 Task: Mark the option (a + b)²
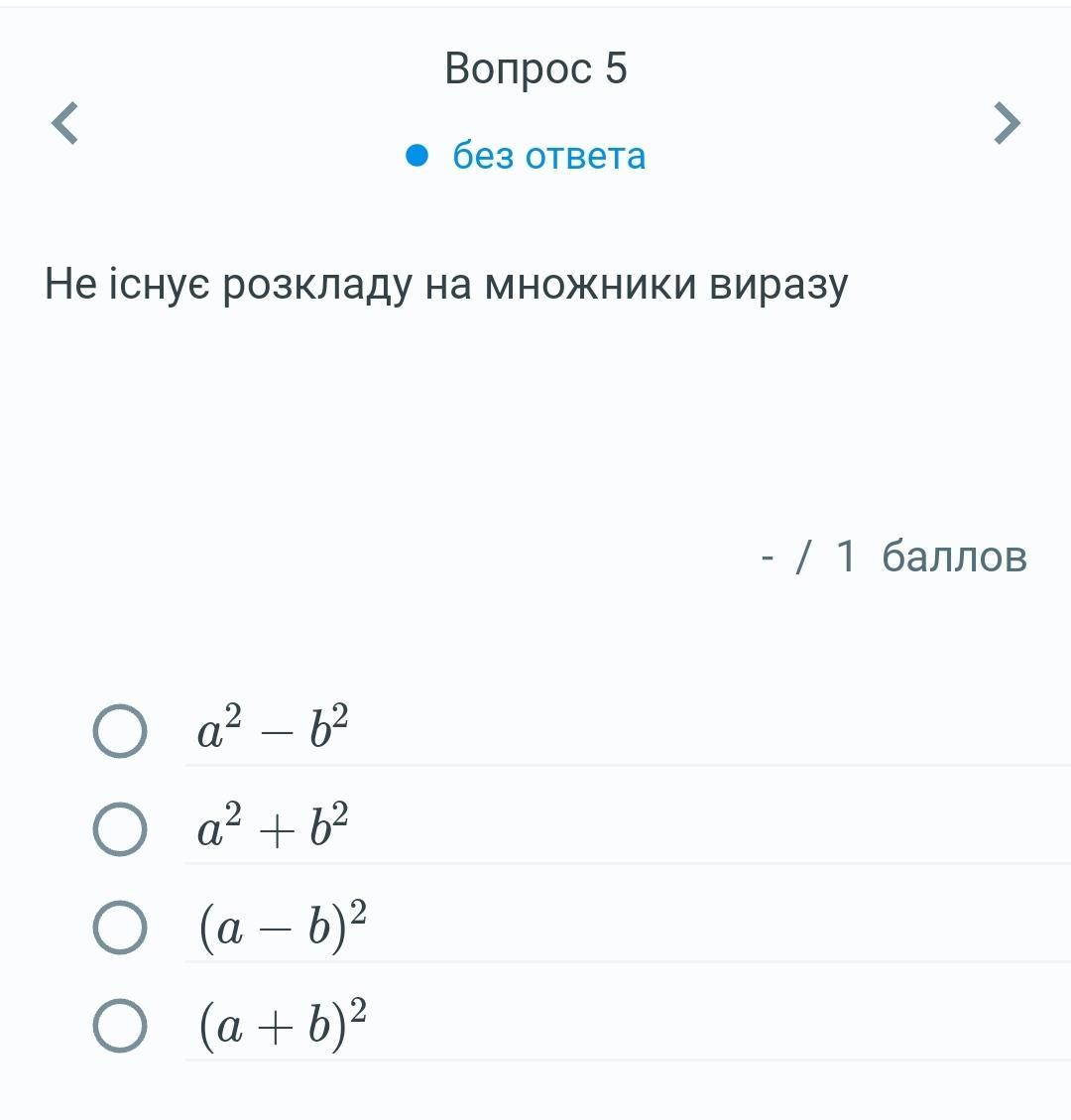point(120,1025)
